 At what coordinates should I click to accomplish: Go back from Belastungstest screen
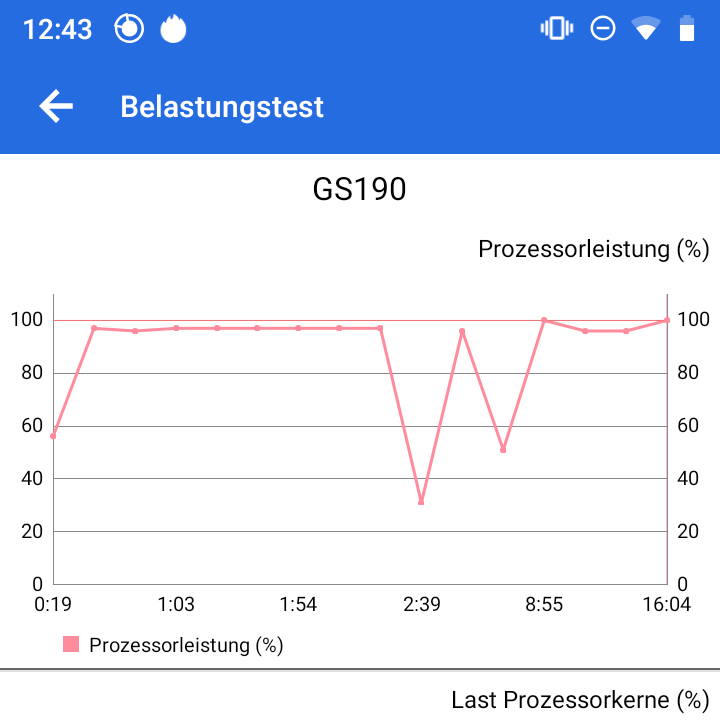click(x=56, y=107)
